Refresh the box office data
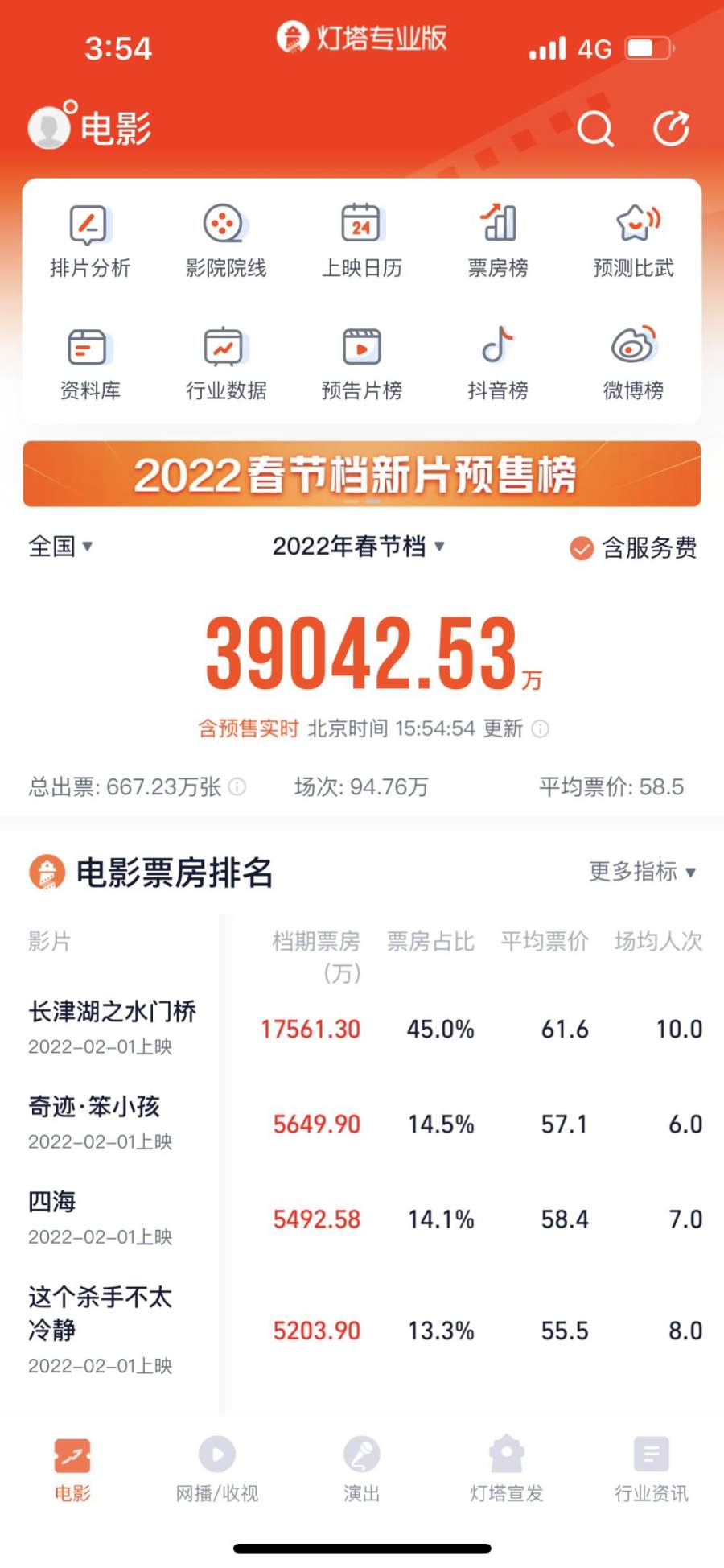The height and width of the screenshot is (1568, 724). (x=671, y=129)
